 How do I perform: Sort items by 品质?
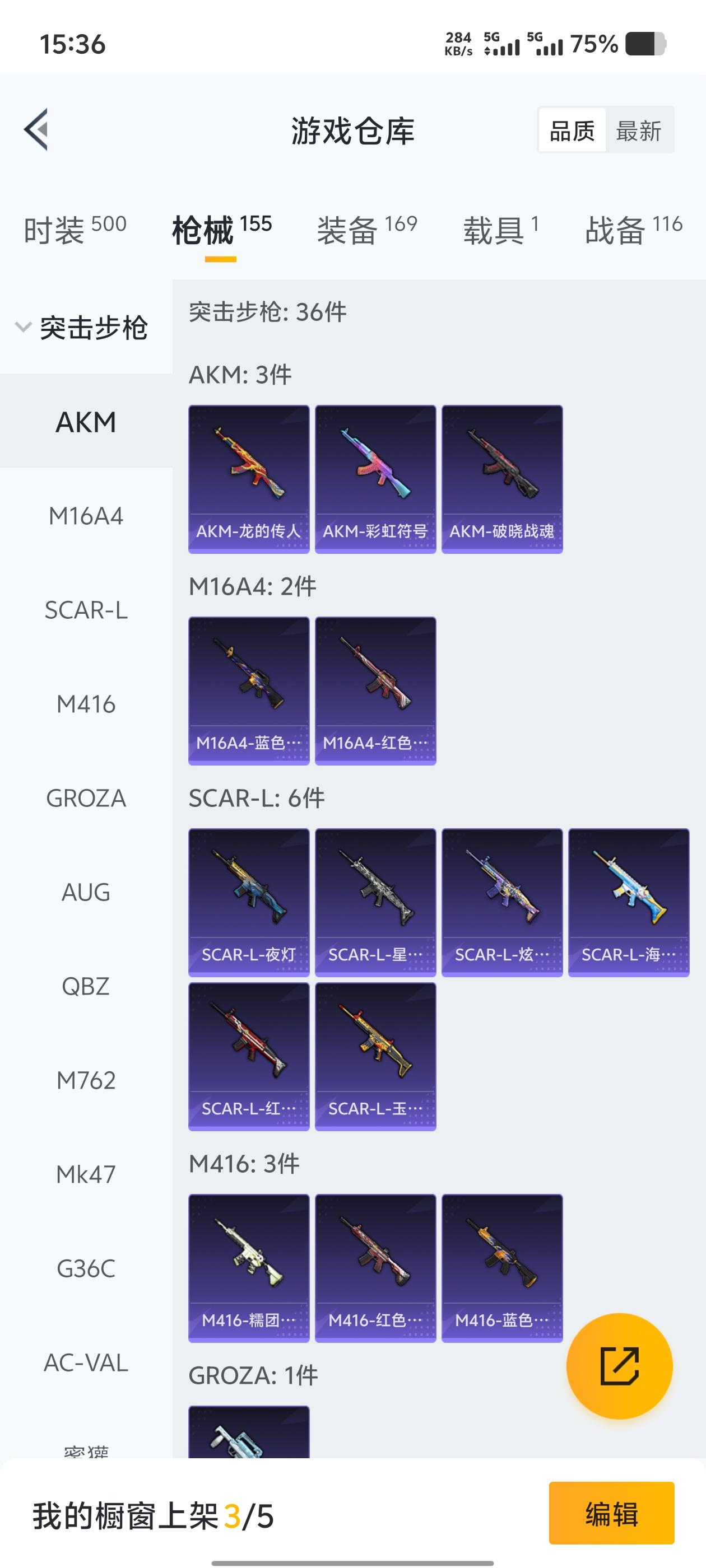(x=572, y=131)
